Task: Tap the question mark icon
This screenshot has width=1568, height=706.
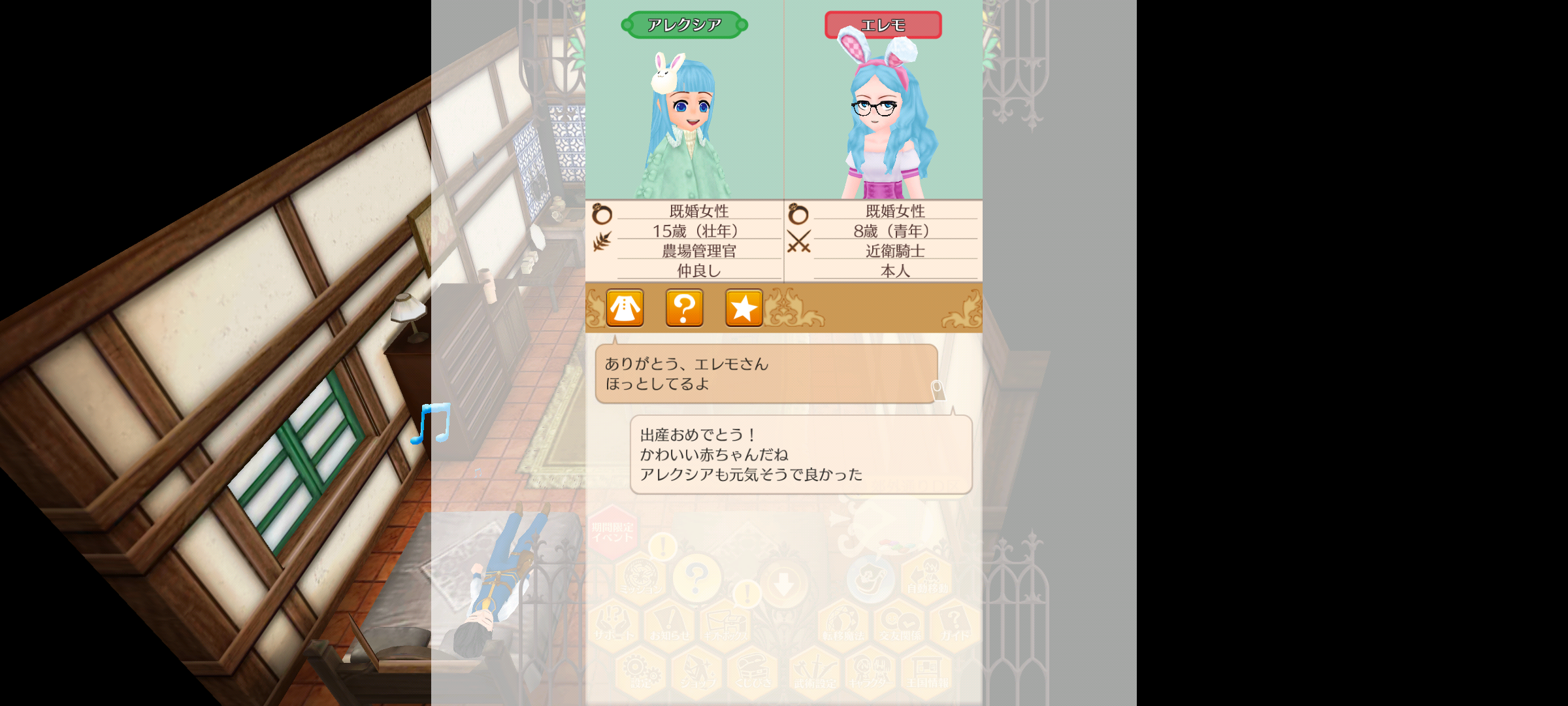Action: (x=684, y=308)
